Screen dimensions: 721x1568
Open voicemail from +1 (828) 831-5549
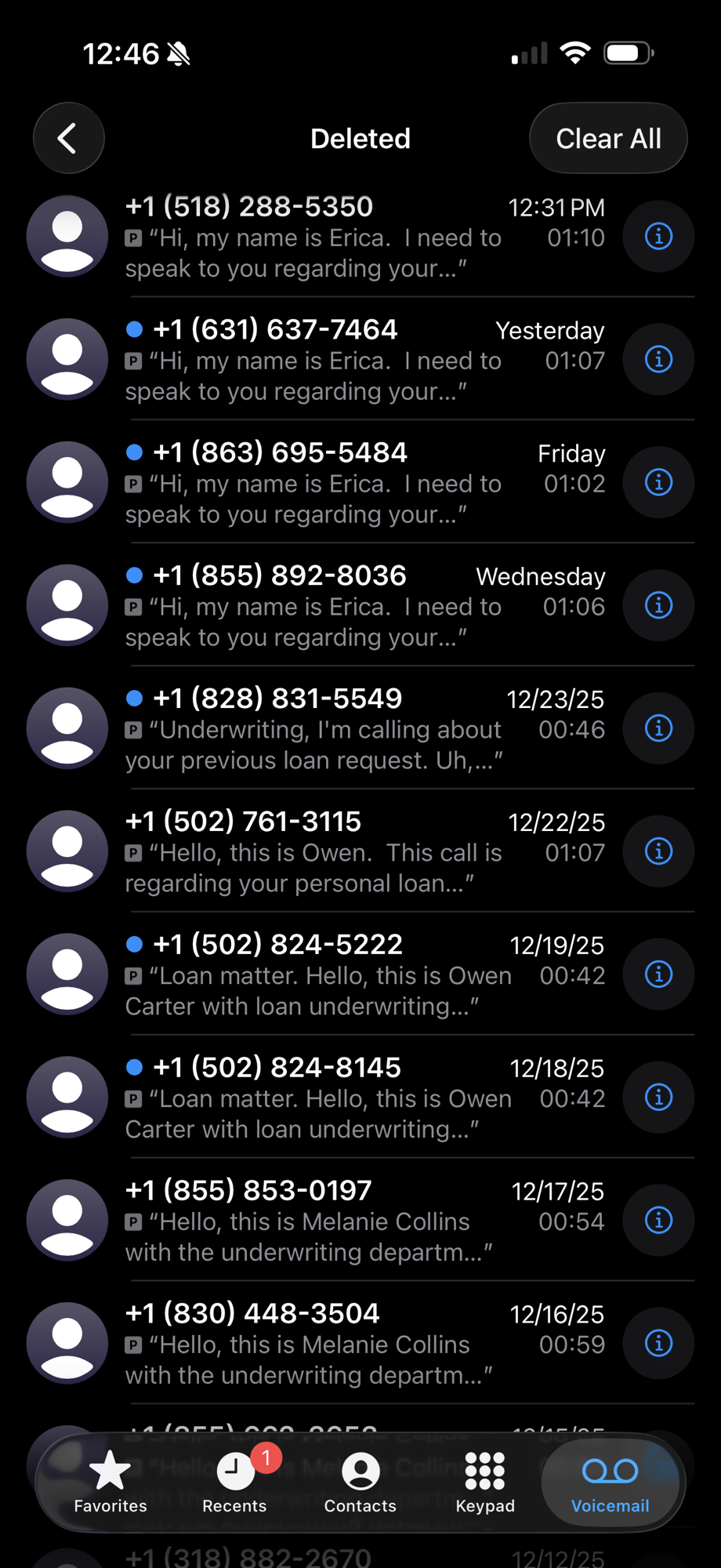point(313,728)
